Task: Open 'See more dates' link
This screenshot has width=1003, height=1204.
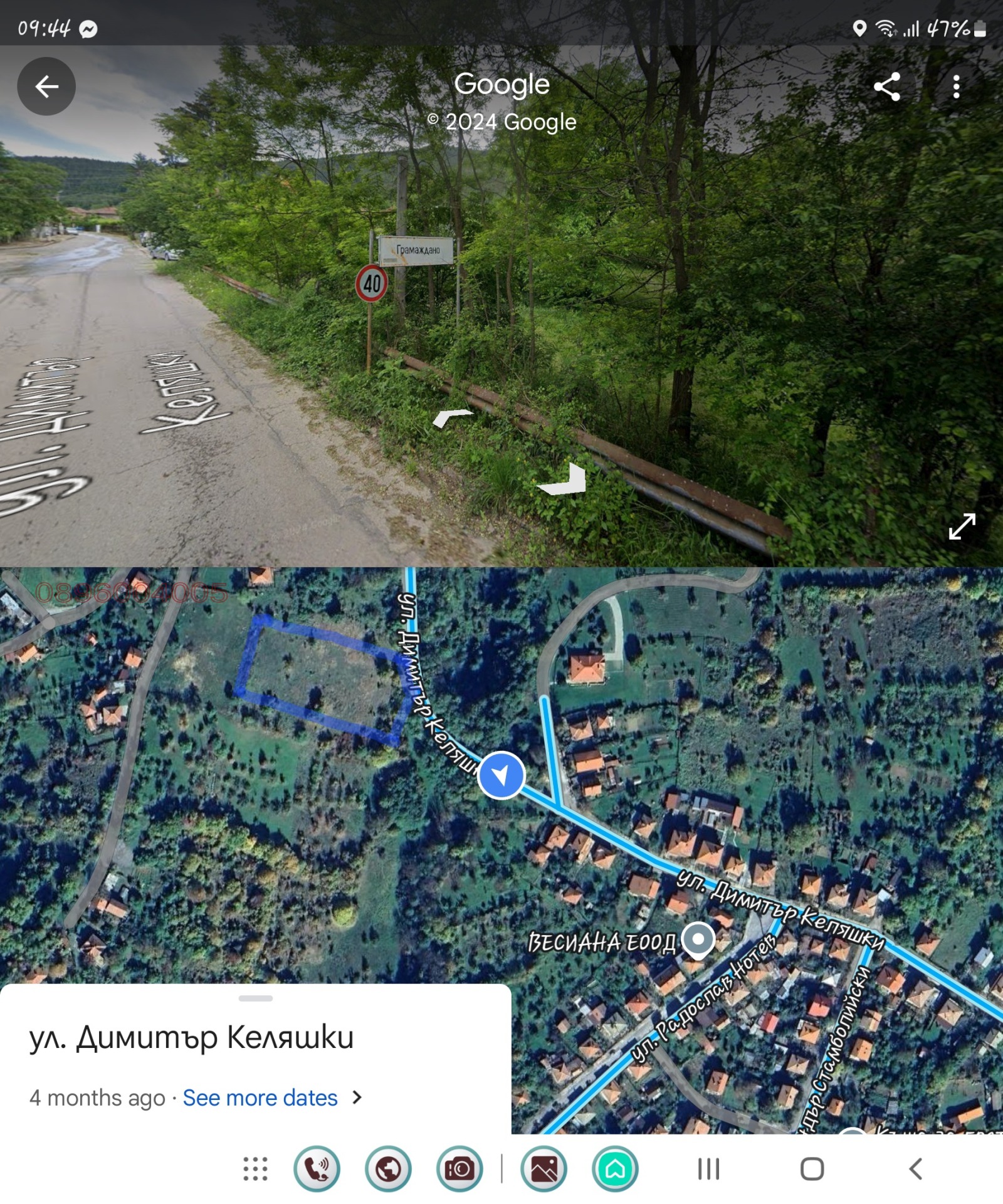Action: [259, 1097]
